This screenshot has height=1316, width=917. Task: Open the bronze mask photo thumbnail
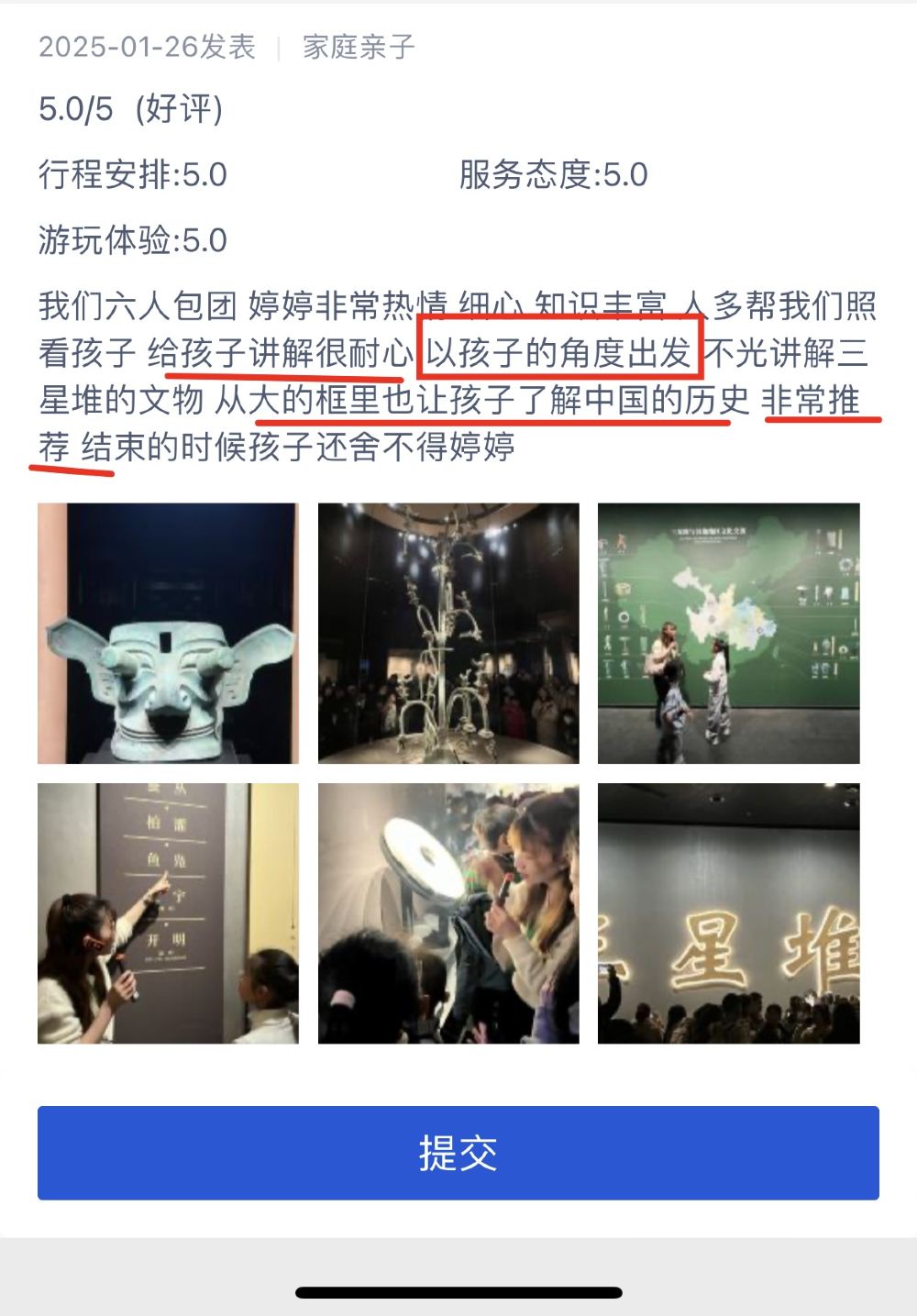(168, 633)
